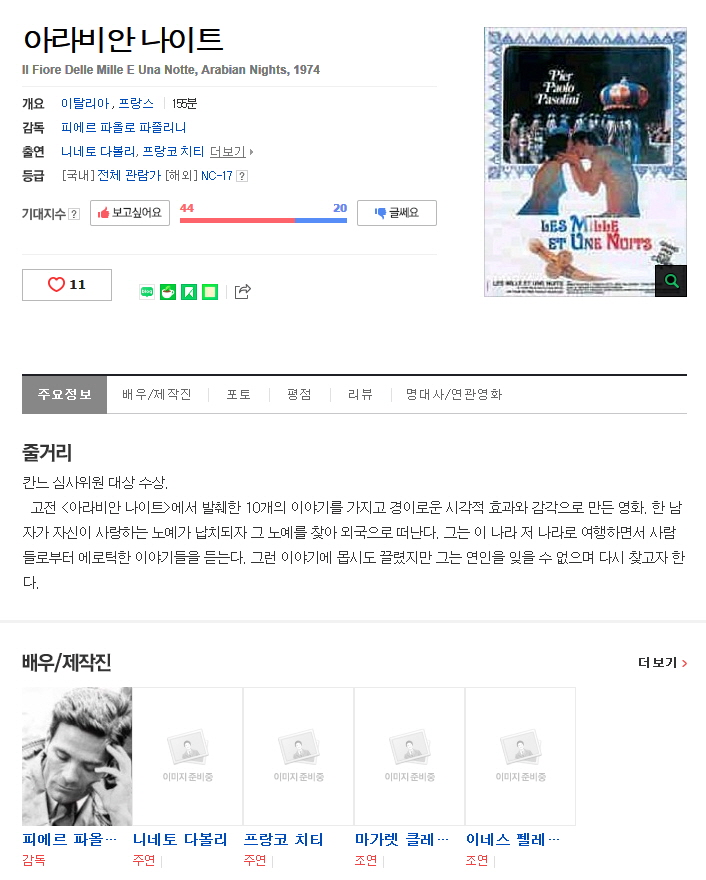Tap the 글쎄요 thumbs-down button
This screenshot has width=706, height=880.
click(x=396, y=213)
